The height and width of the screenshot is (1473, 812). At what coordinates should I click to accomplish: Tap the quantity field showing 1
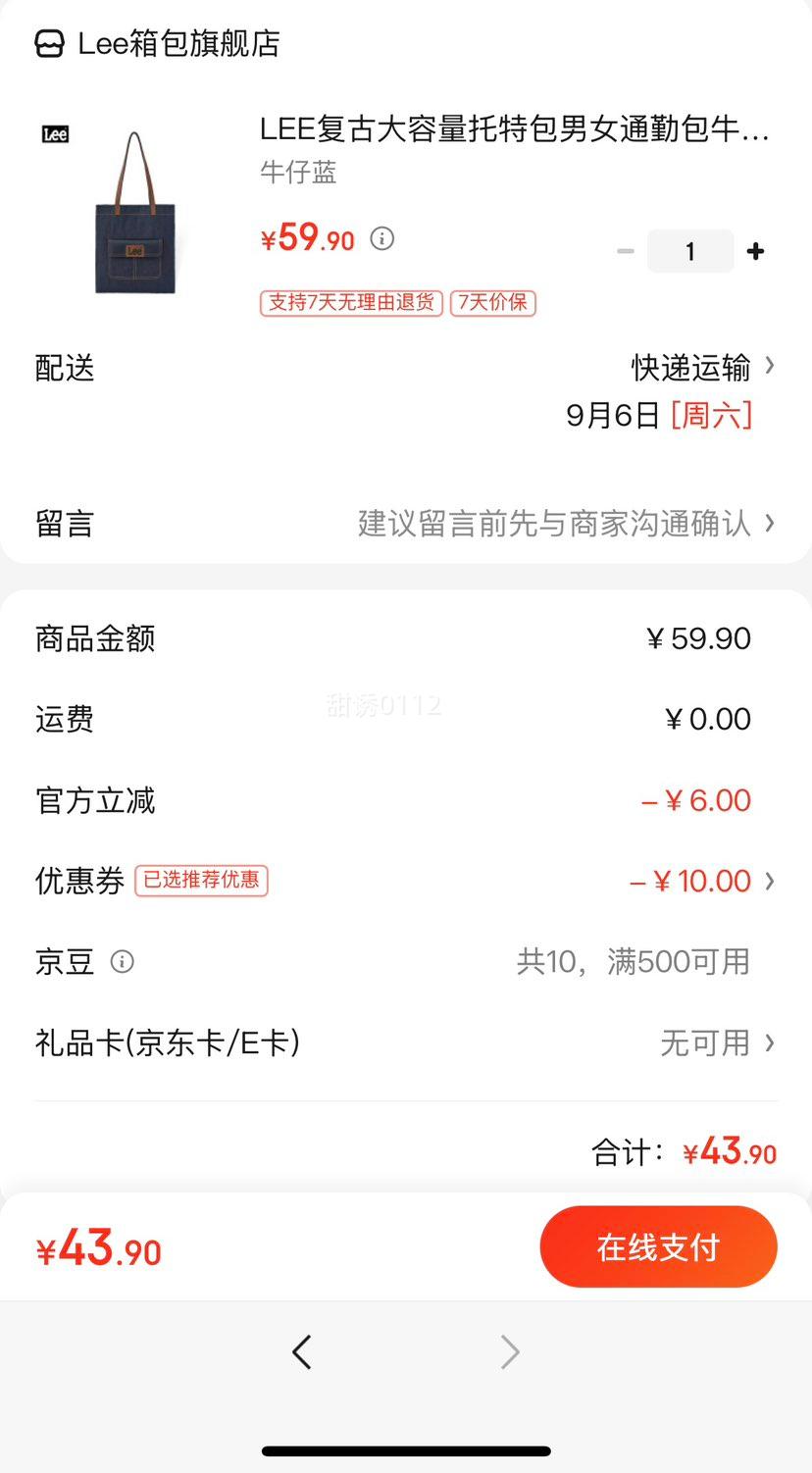[690, 252]
